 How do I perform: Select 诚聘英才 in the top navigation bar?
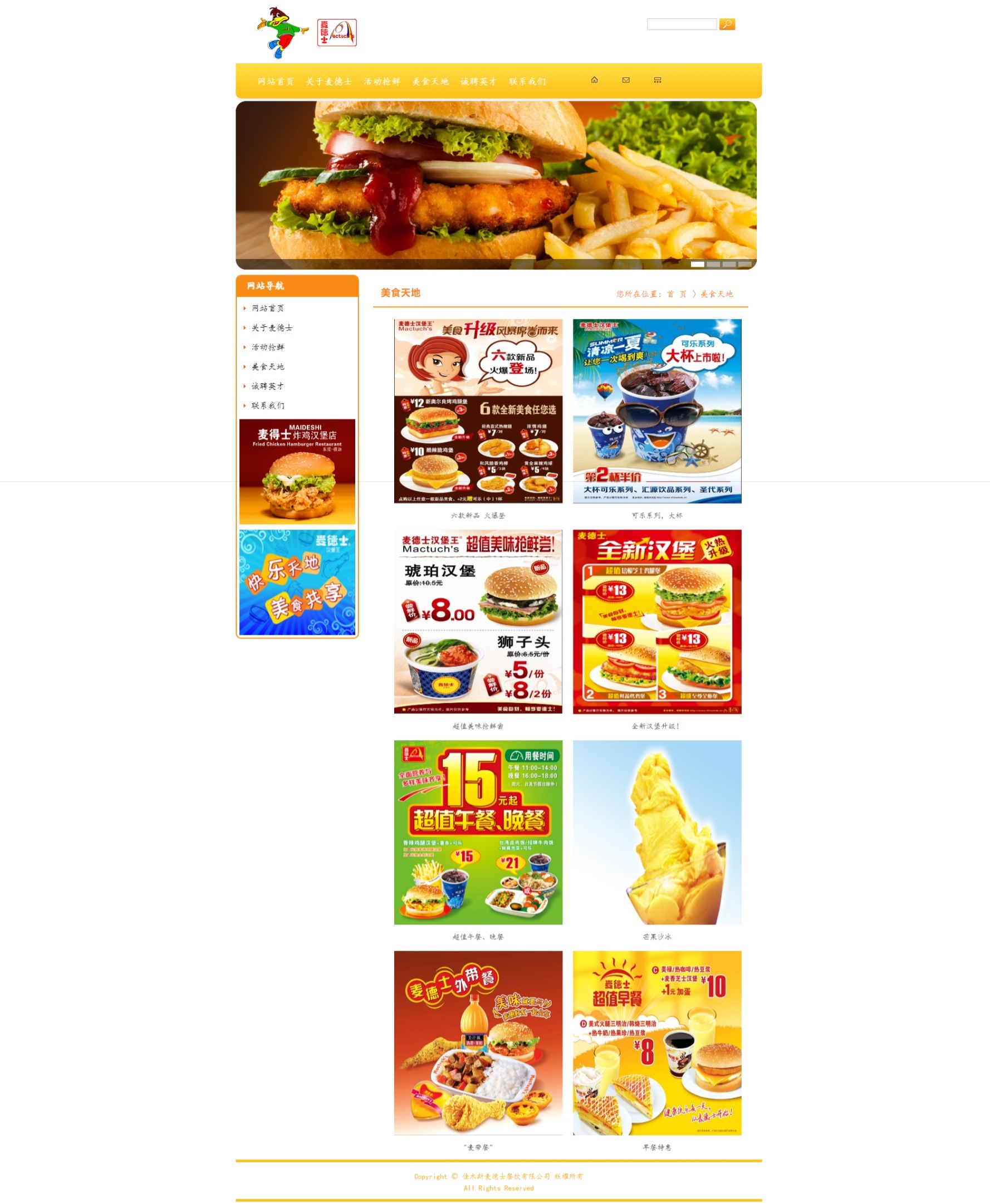click(478, 81)
